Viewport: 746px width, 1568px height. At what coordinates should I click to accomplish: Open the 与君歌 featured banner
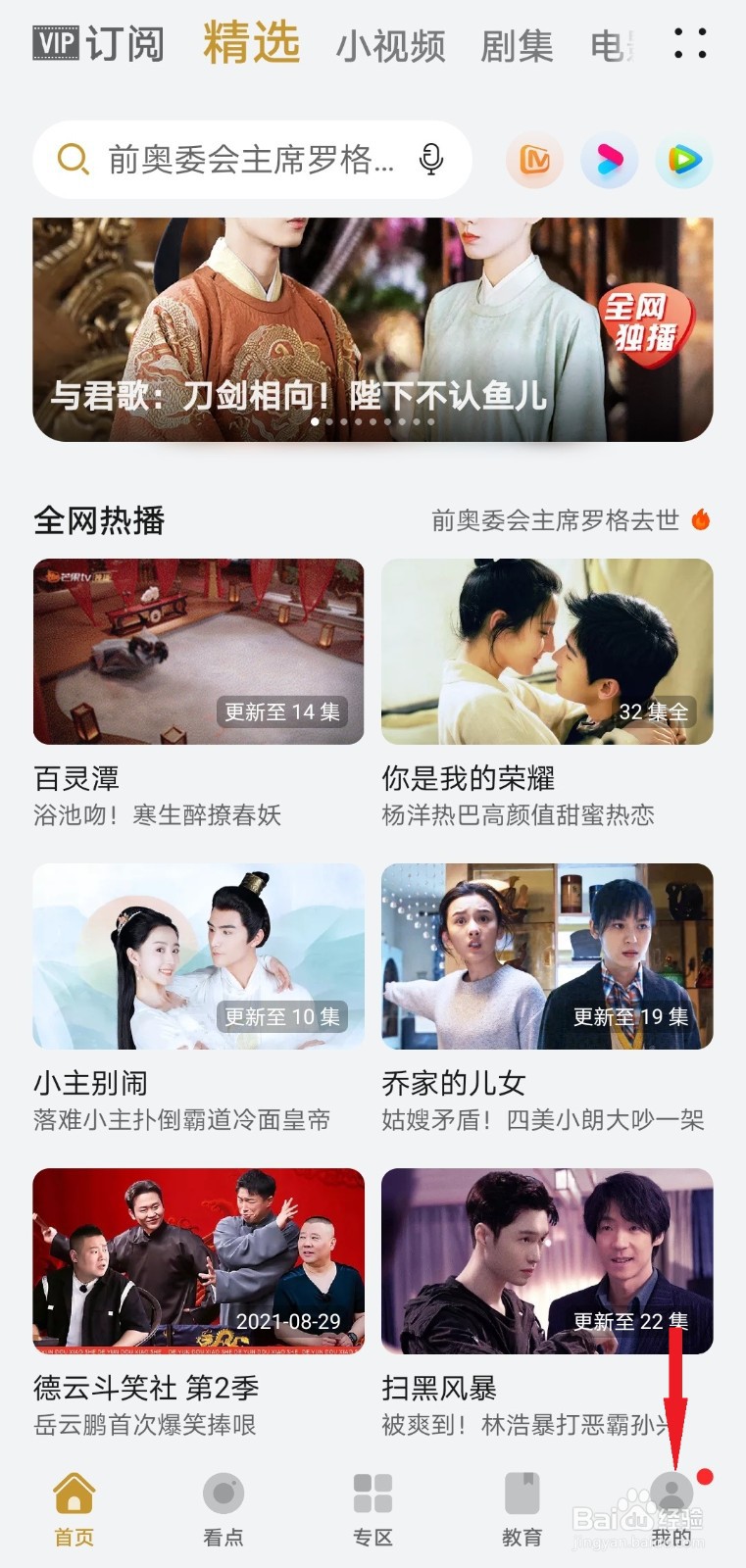[x=373, y=329]
